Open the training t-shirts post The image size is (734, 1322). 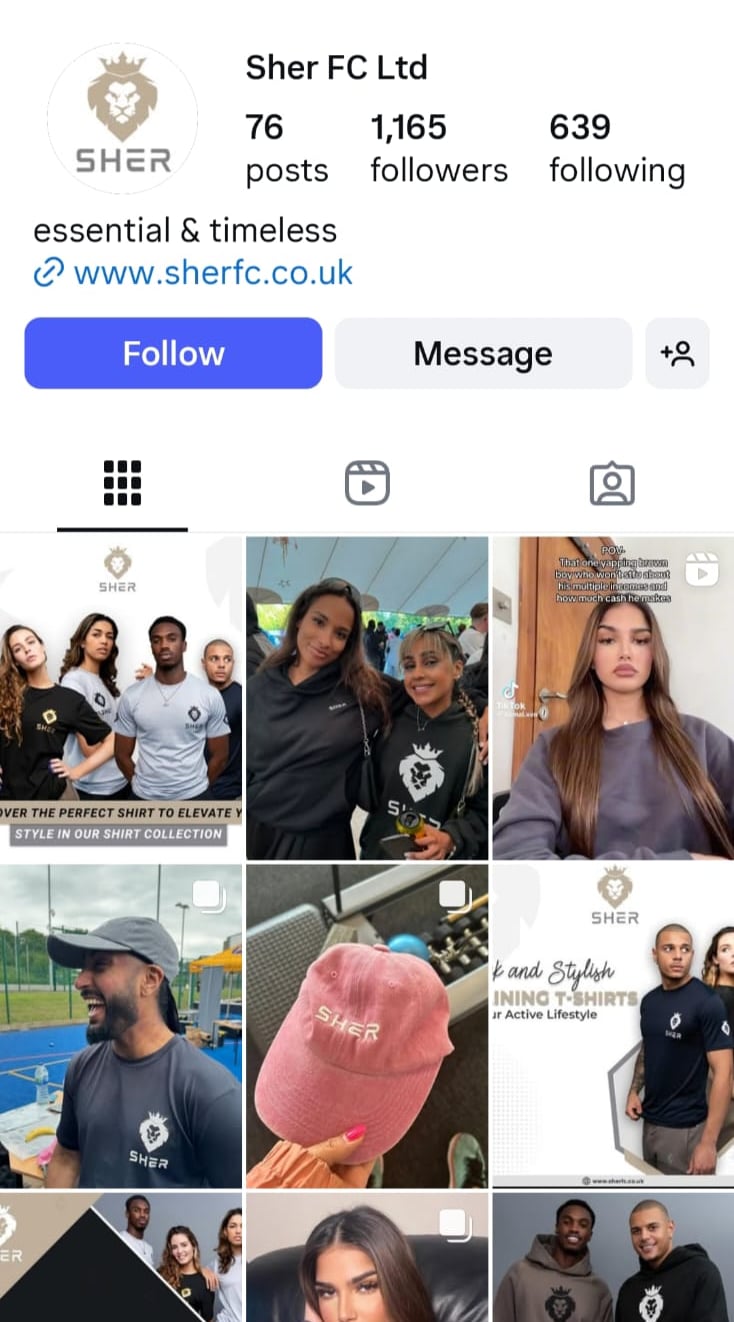pos(613,1026)
